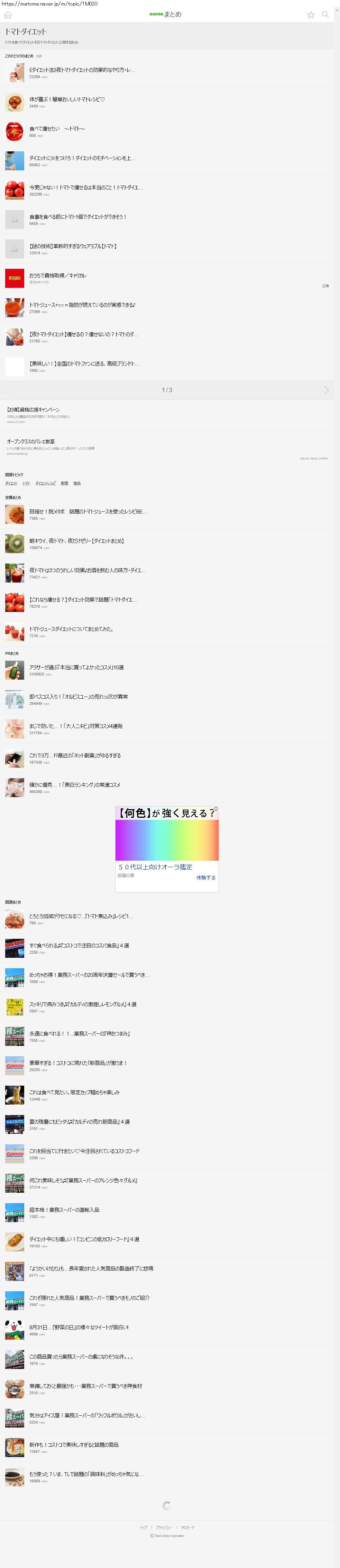The image size is (340, 1568).
Task: Open article ダイエットに火をつけろ！
Action: click(x=82, y=158)
